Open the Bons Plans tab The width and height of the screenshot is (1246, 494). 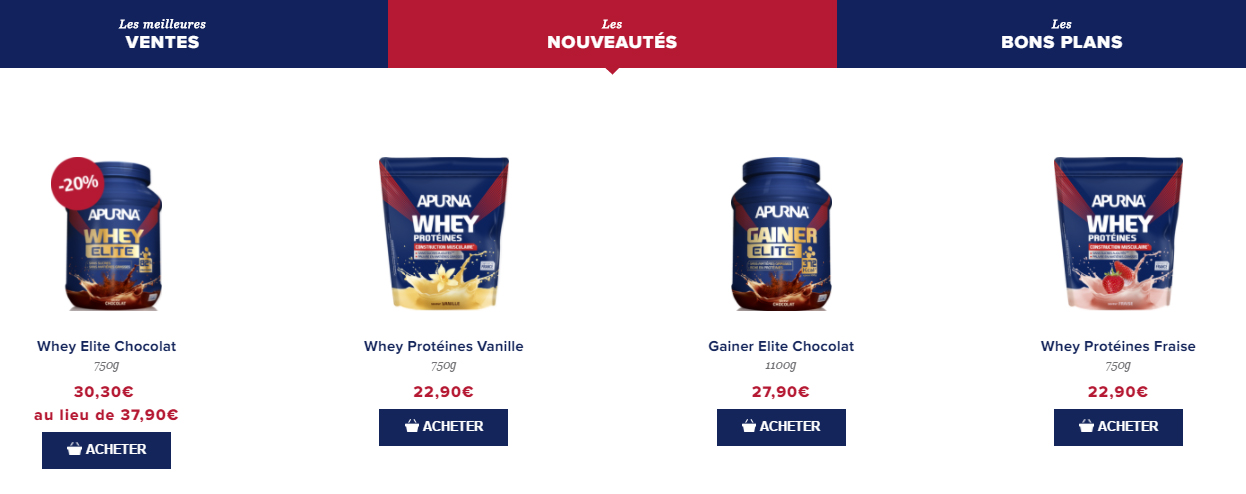(1061, 34)
